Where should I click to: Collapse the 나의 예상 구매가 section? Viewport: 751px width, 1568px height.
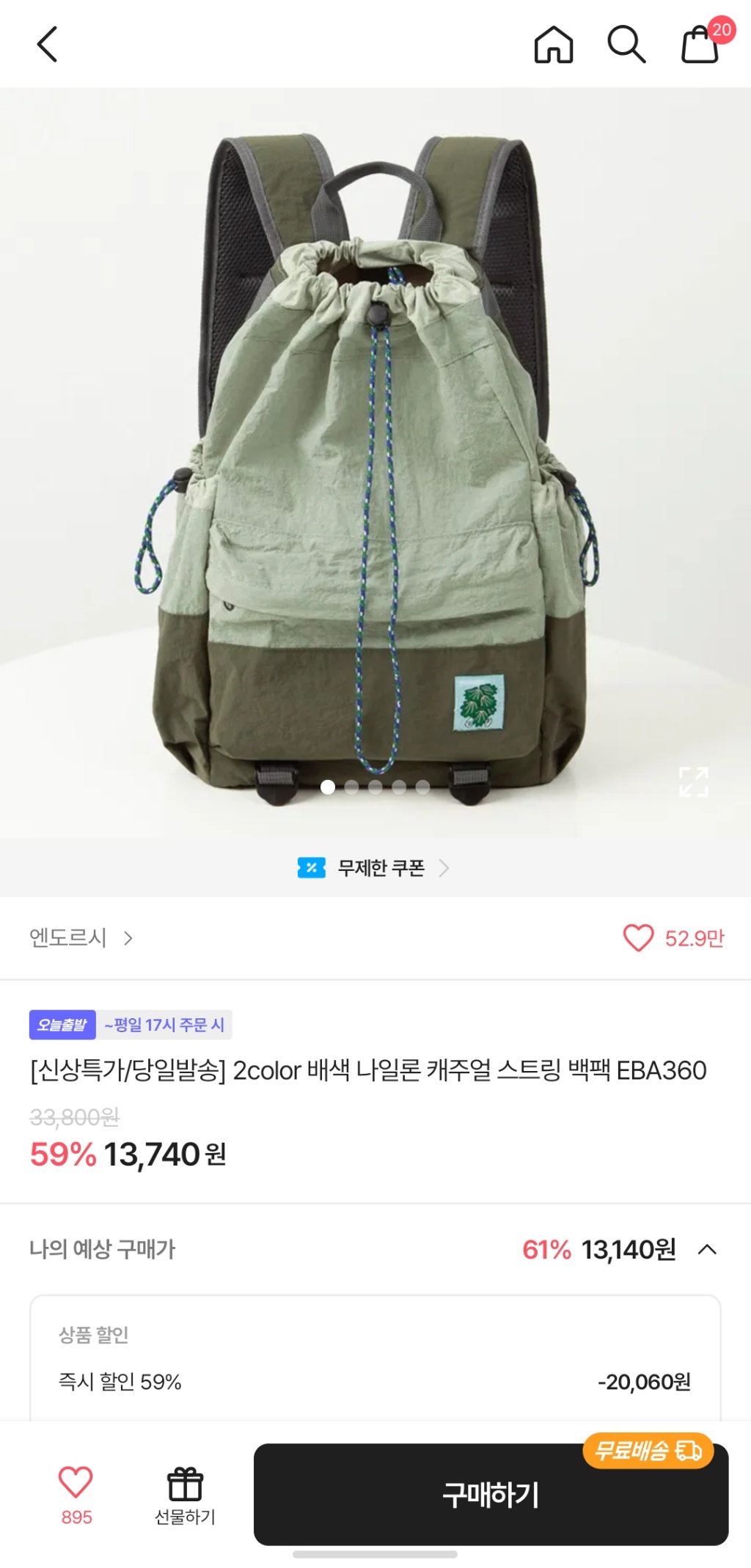(x=707, y=1249)
